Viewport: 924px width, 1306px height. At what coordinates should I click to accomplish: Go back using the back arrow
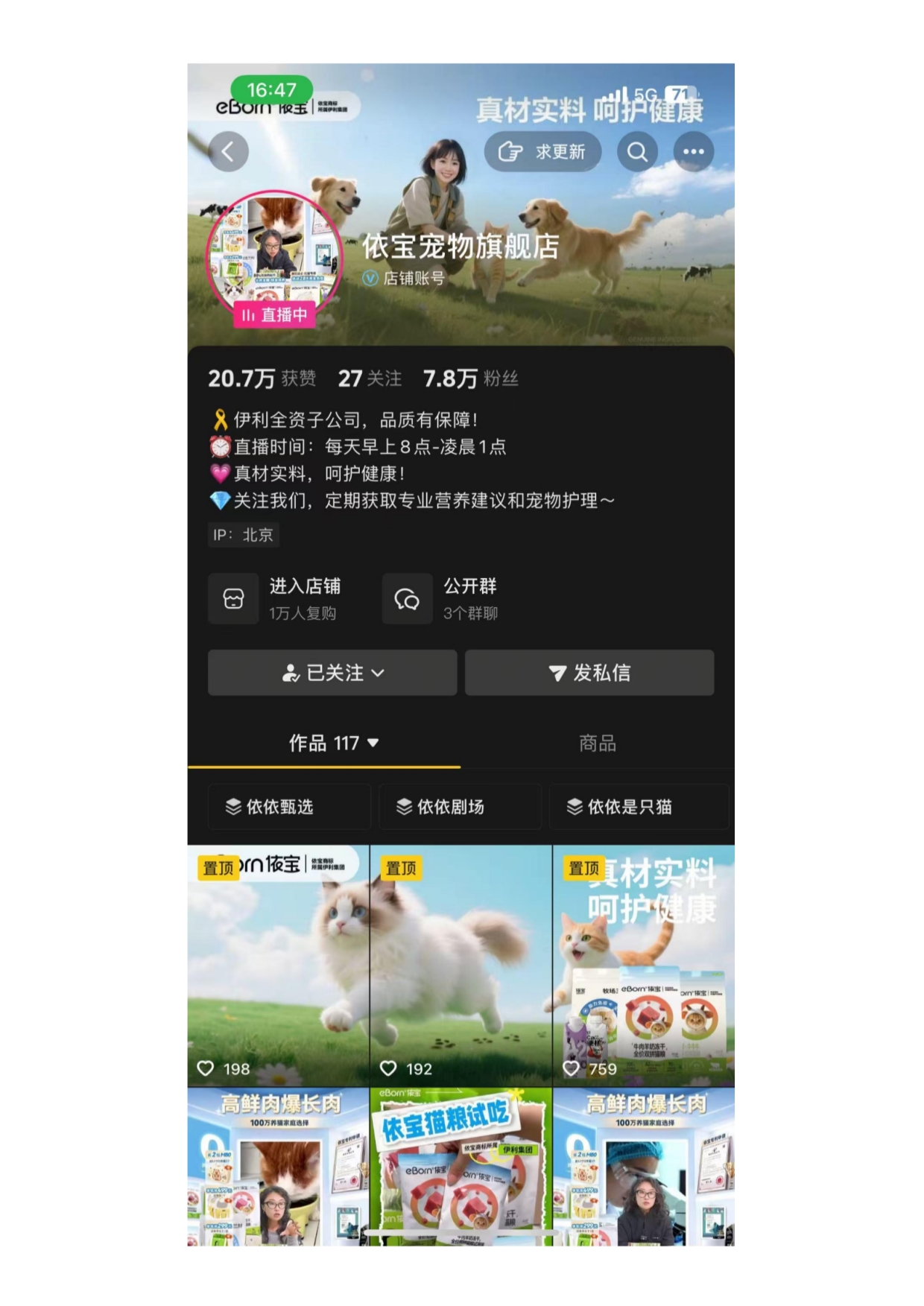click(x=228, y=152)
